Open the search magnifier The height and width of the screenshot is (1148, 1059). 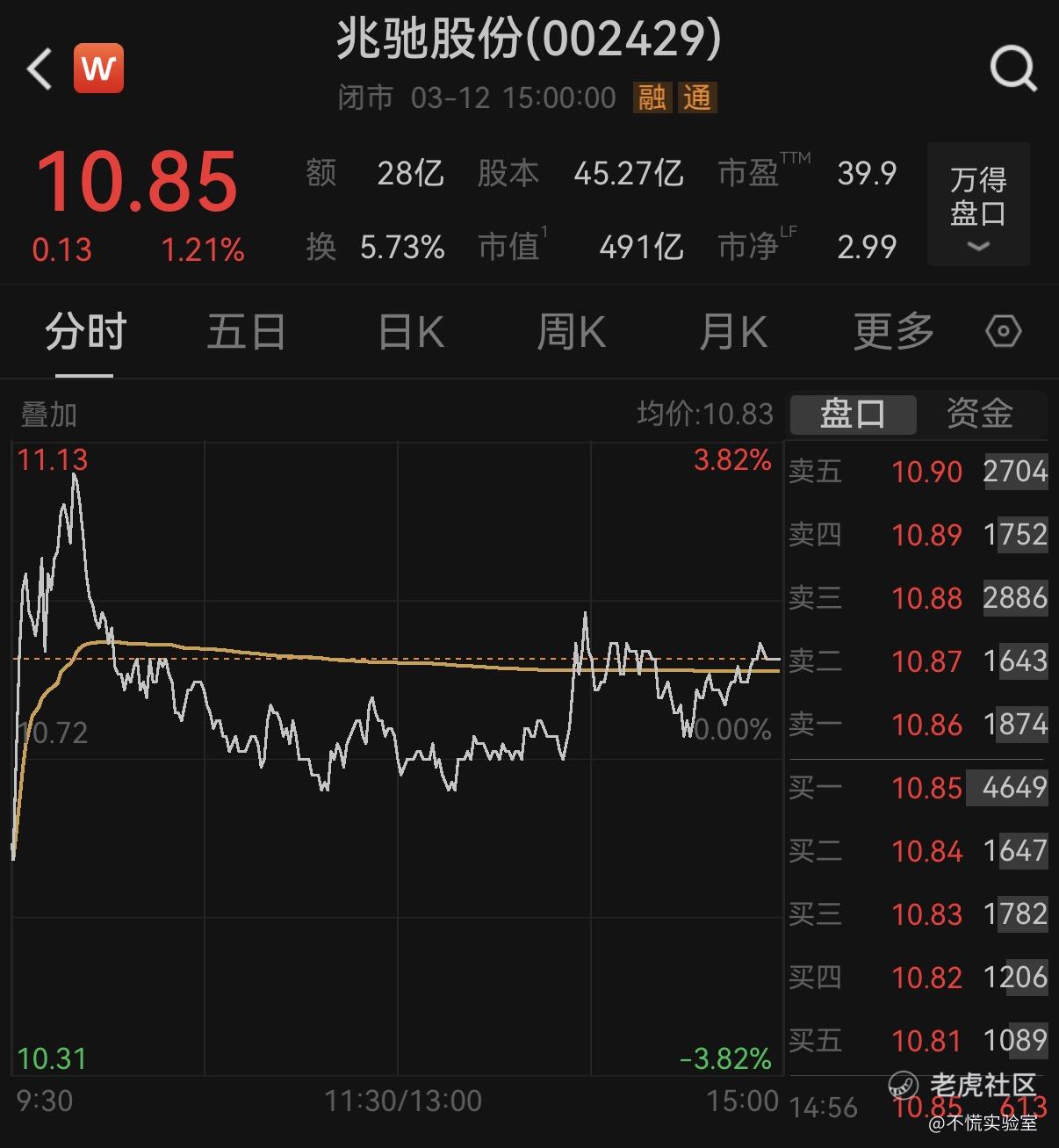pos(1012,69)
